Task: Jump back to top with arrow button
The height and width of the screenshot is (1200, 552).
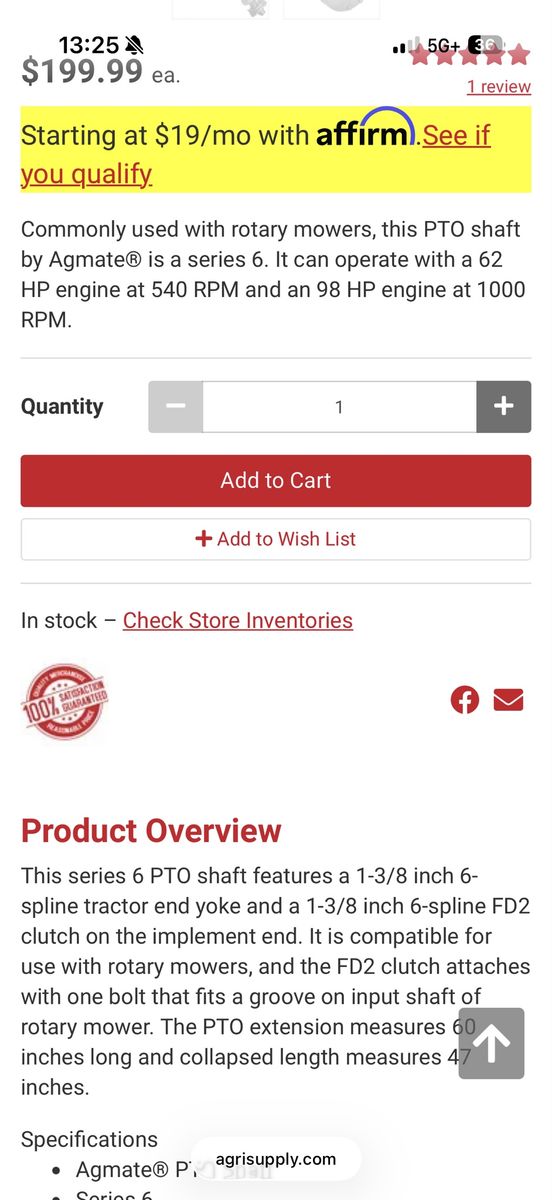Action: pyautogui.click(x=492, y=1043)
